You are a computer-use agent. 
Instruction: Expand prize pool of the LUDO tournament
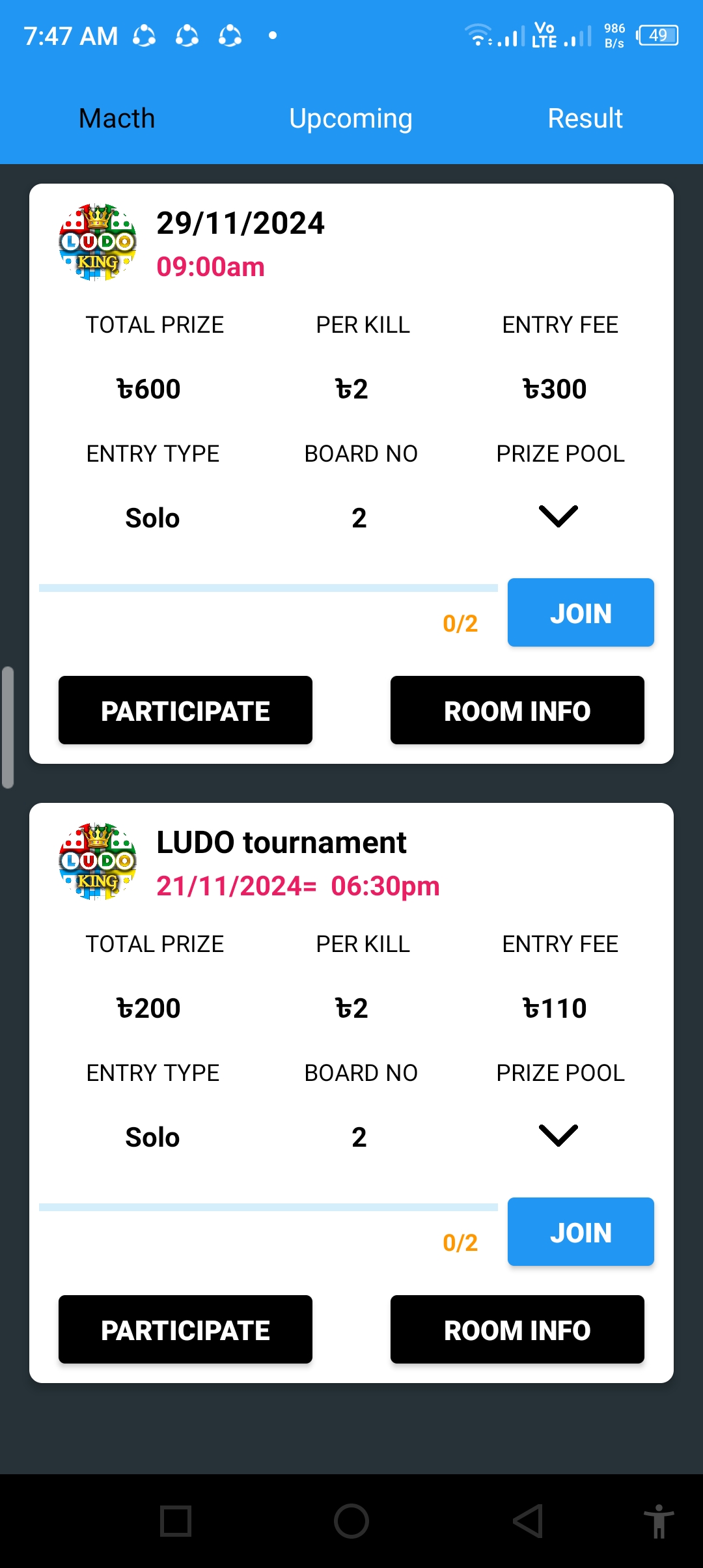(558, 1136)
